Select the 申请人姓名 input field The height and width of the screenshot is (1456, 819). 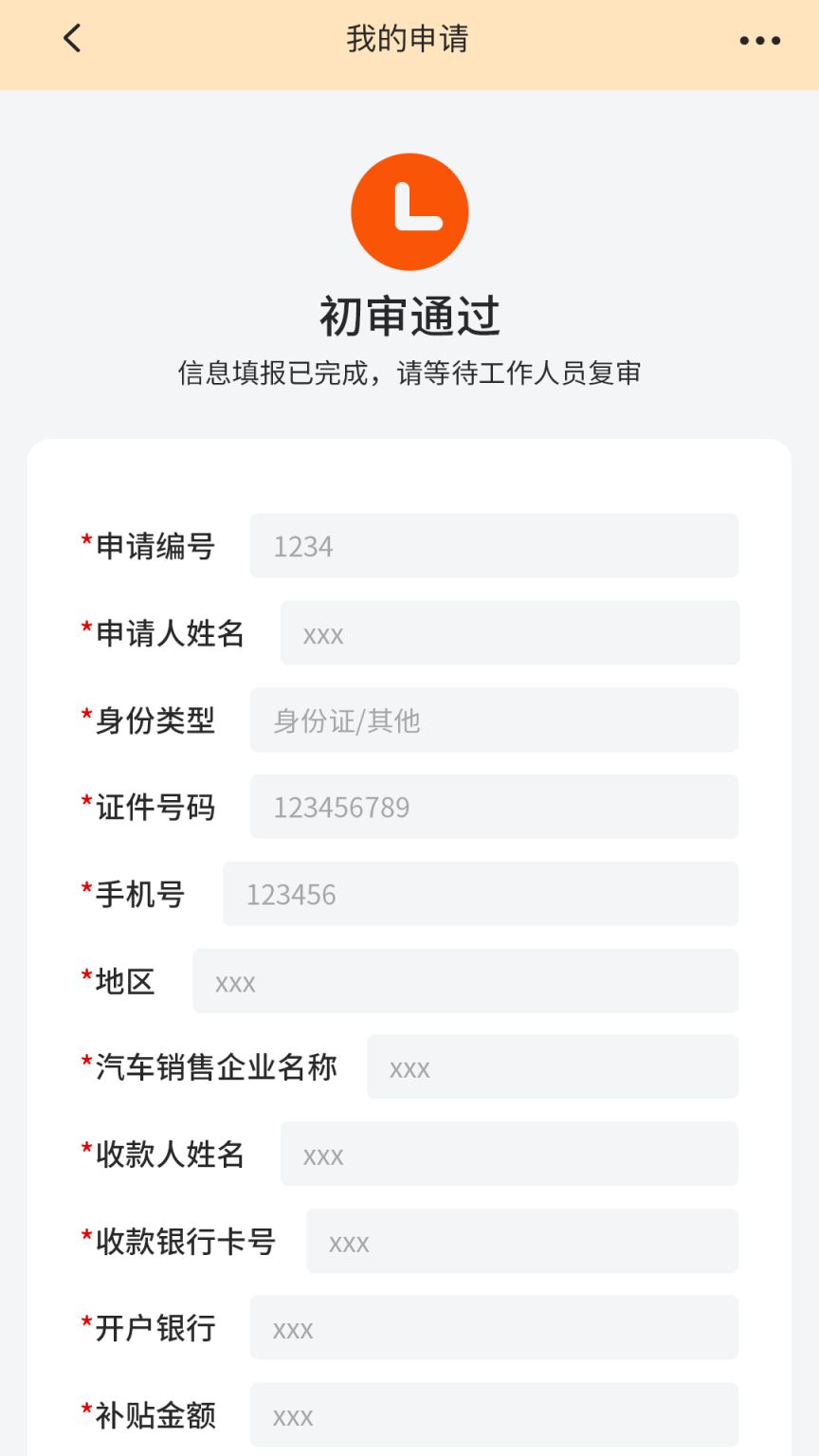(509, 633)
